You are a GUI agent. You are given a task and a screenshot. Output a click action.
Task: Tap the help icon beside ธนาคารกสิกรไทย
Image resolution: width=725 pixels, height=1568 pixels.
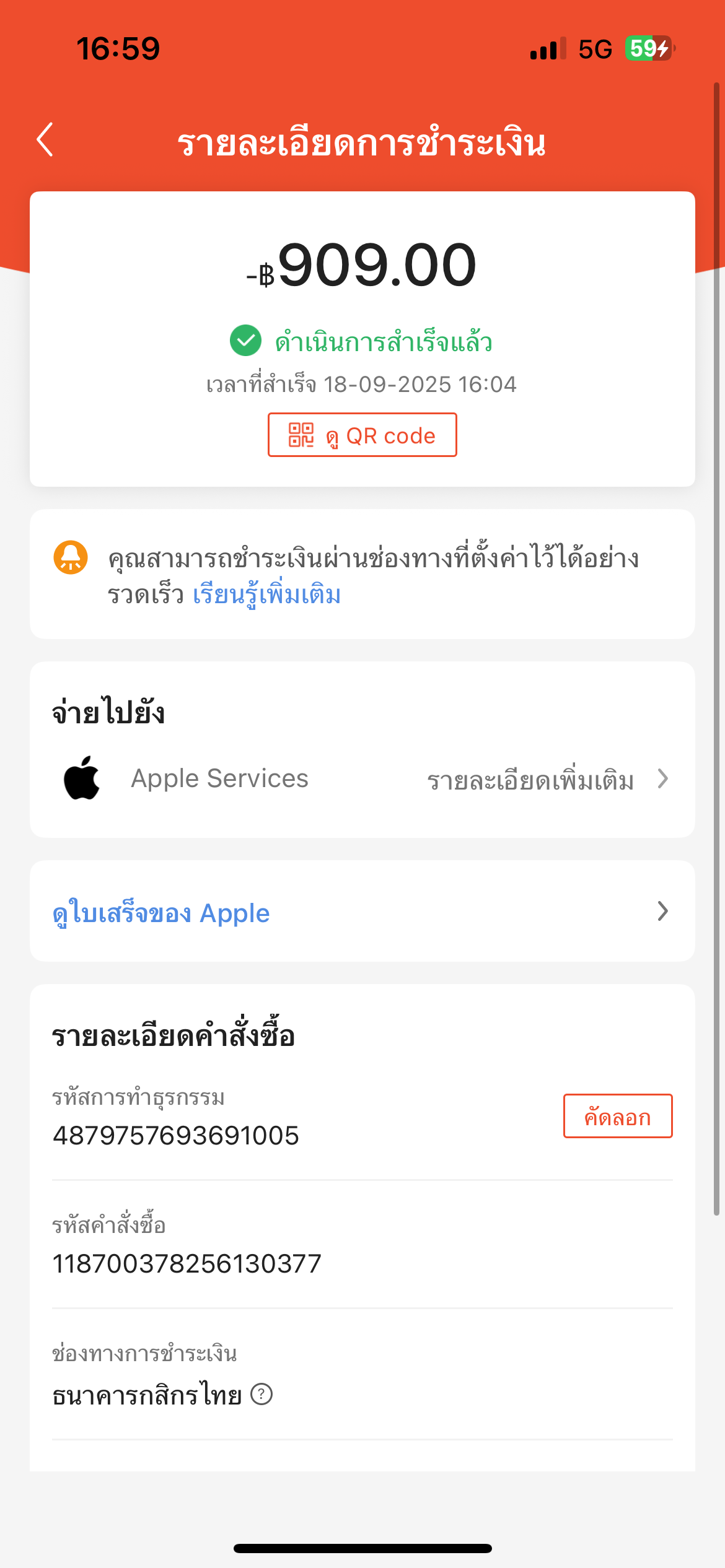coord(261,1395)
